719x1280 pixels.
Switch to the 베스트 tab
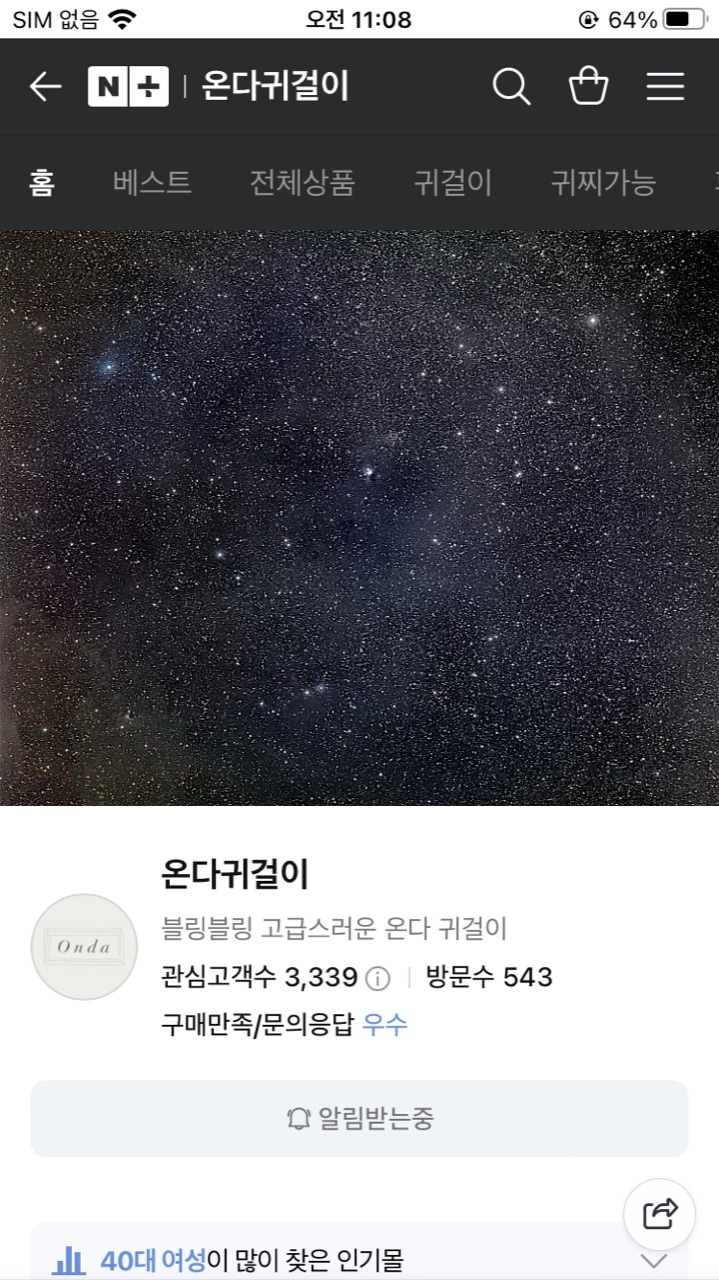(152, 183)
